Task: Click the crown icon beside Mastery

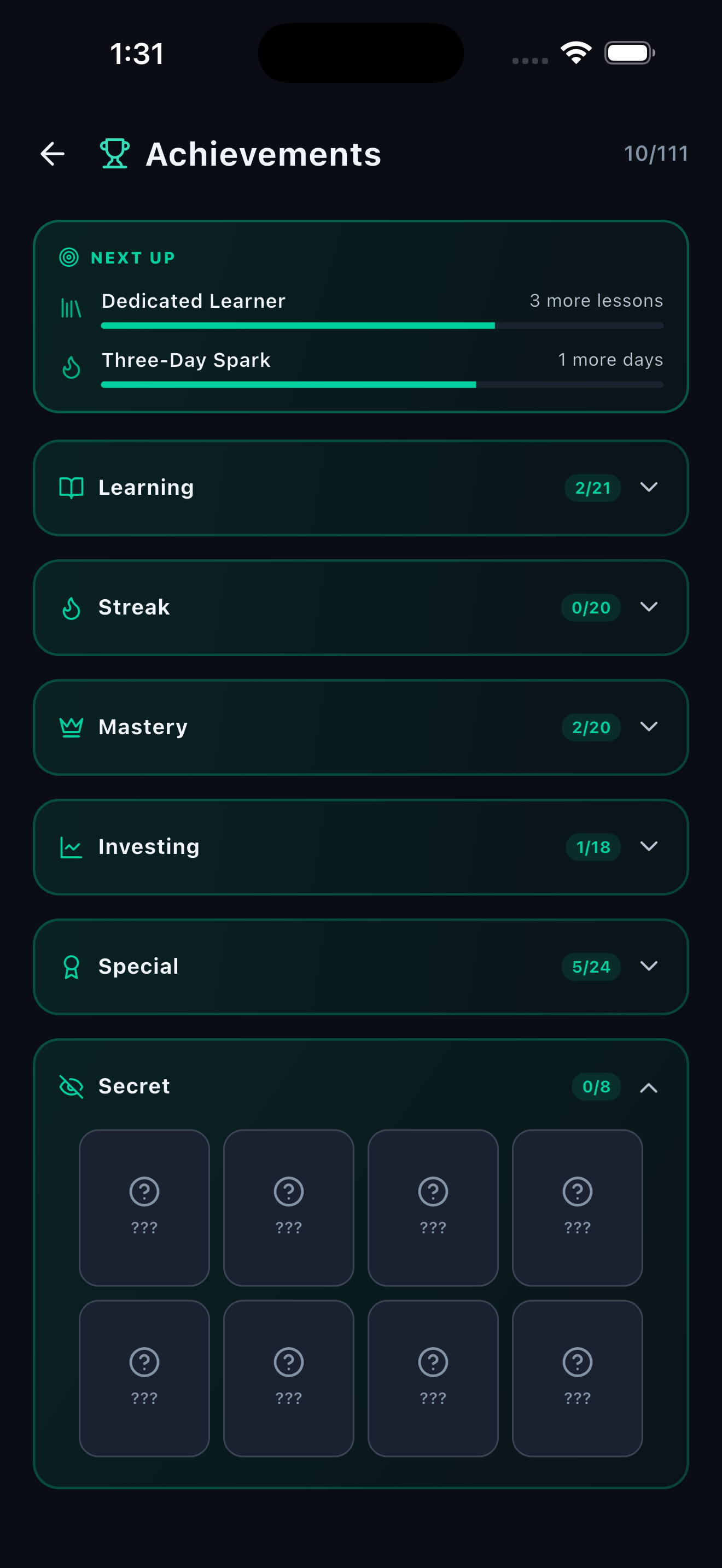Action: [x=71, y=726]
